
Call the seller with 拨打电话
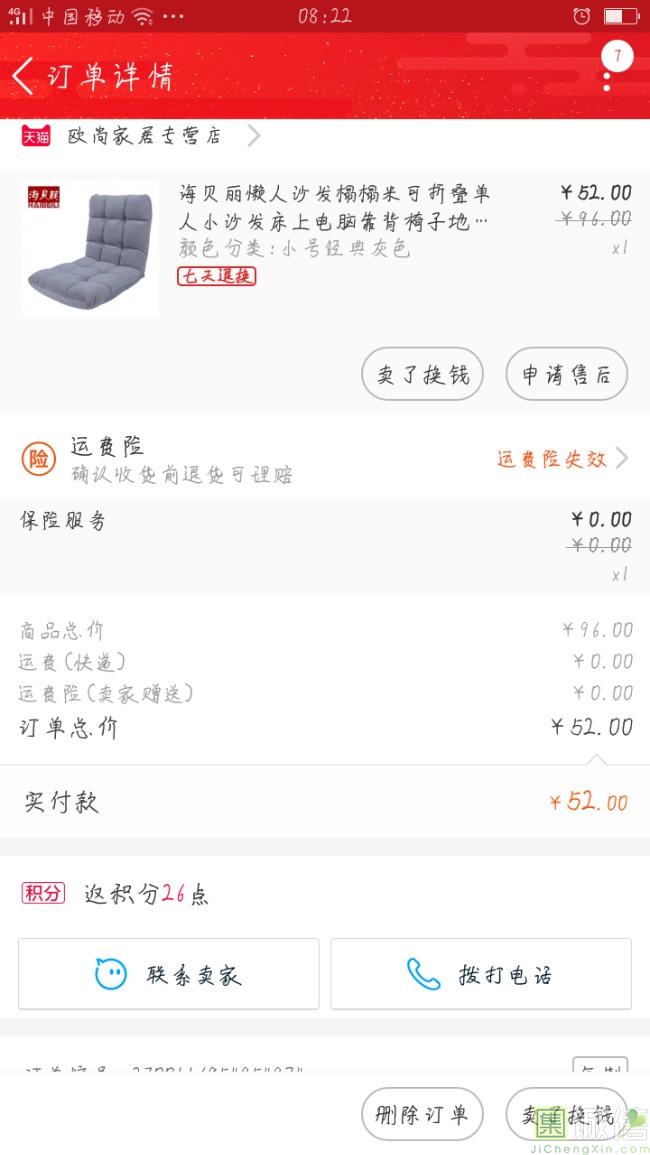click(x=481, y=974)
